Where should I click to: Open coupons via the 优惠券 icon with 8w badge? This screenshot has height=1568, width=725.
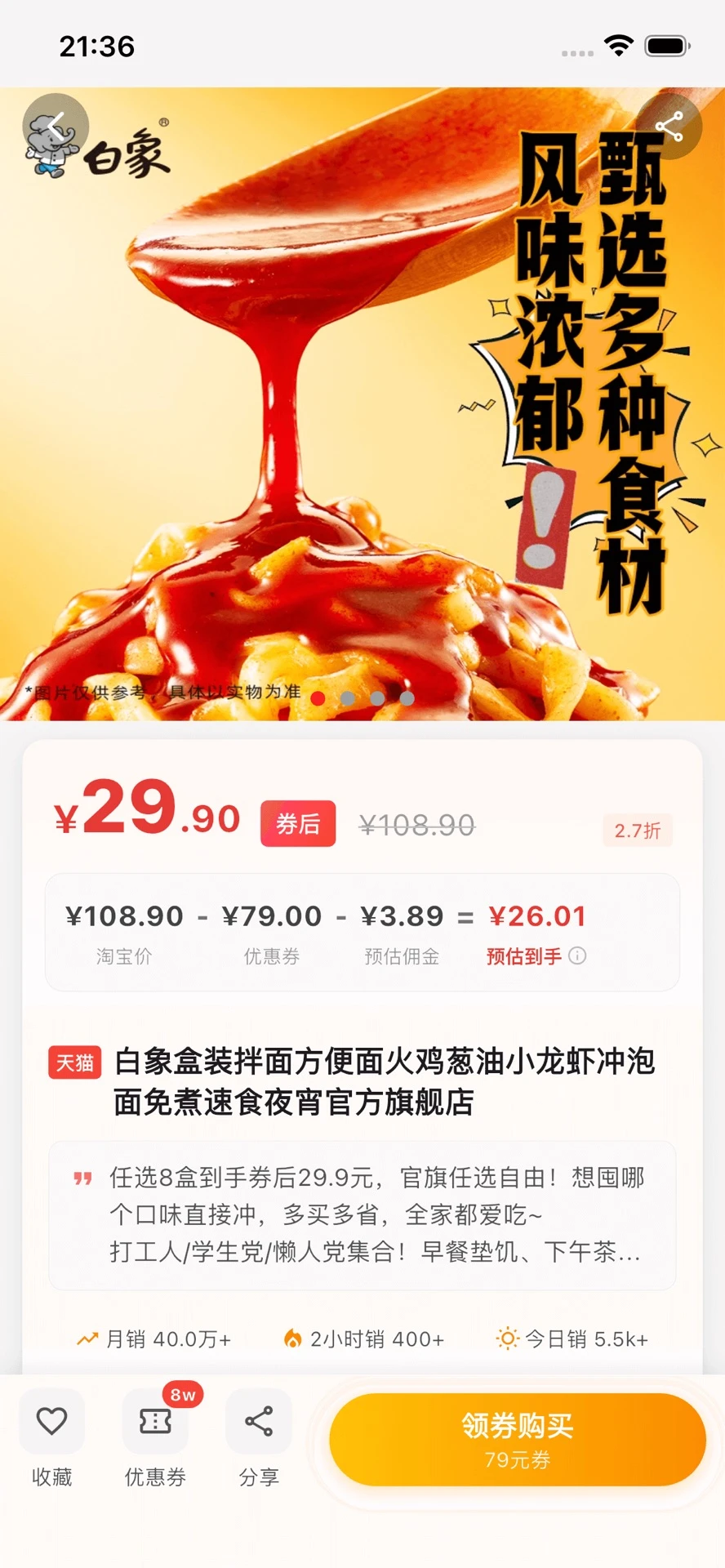pos(154,1421)
